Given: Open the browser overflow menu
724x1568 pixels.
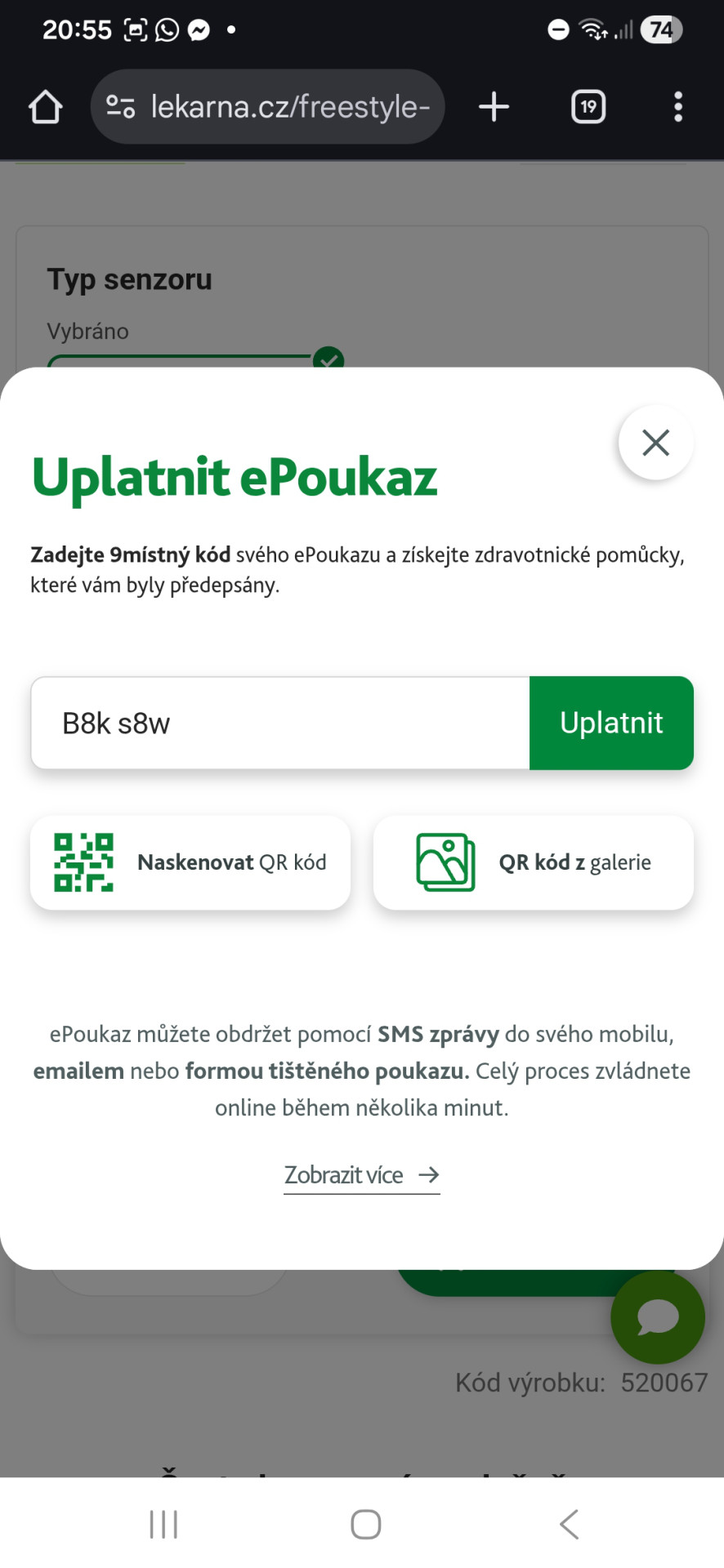Looking at the screenshot, I should click(x=677, y=107).
